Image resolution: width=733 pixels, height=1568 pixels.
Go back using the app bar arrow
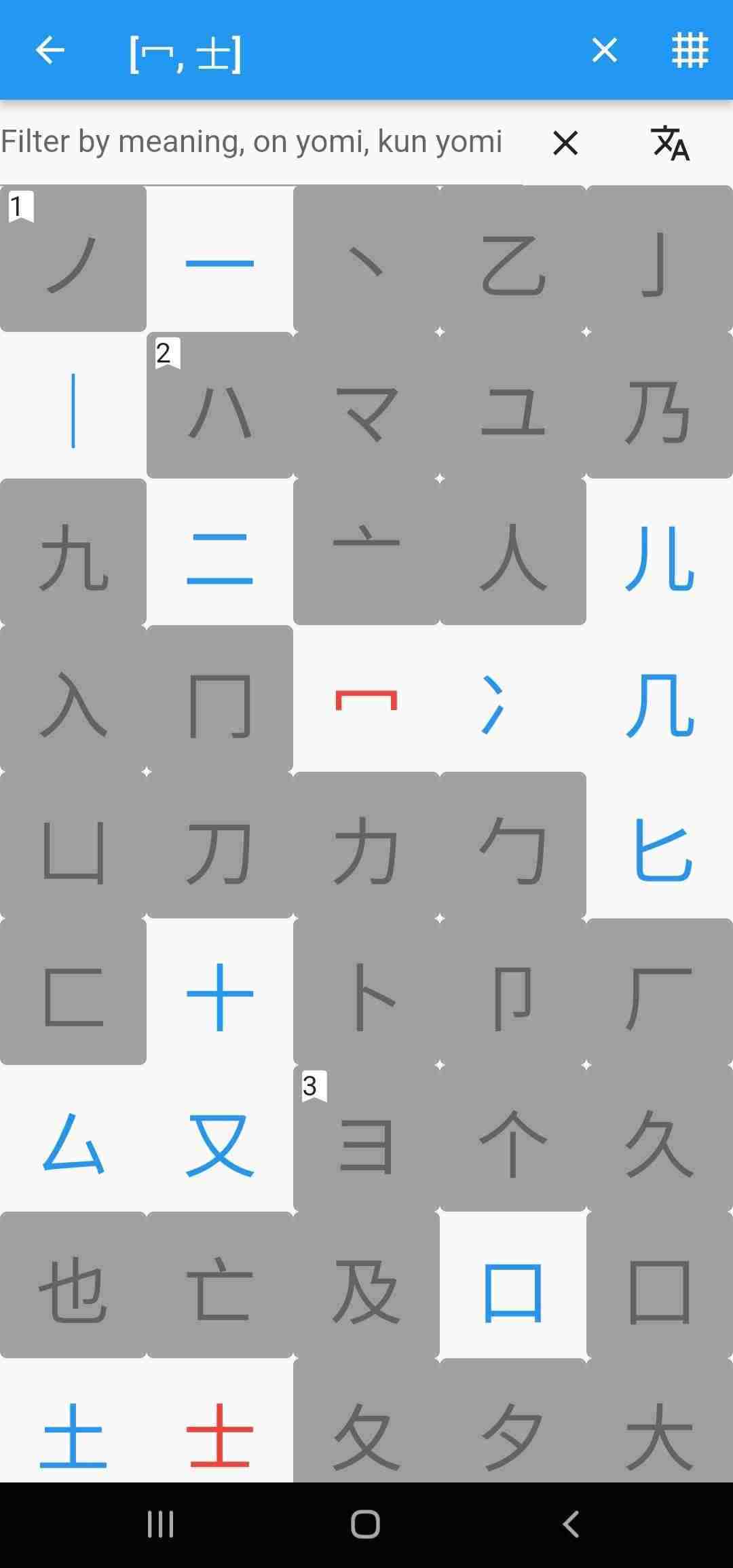[x=50, y=50]
